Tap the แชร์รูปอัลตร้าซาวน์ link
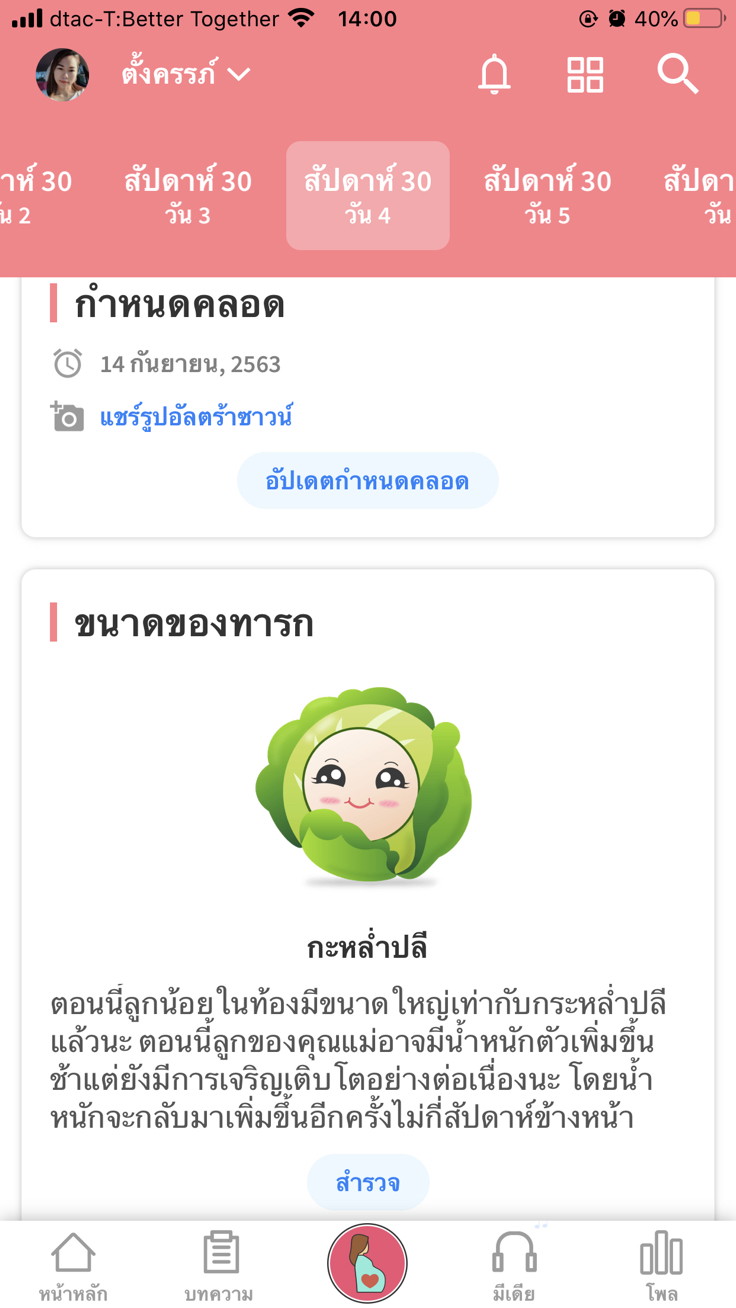 196,417
